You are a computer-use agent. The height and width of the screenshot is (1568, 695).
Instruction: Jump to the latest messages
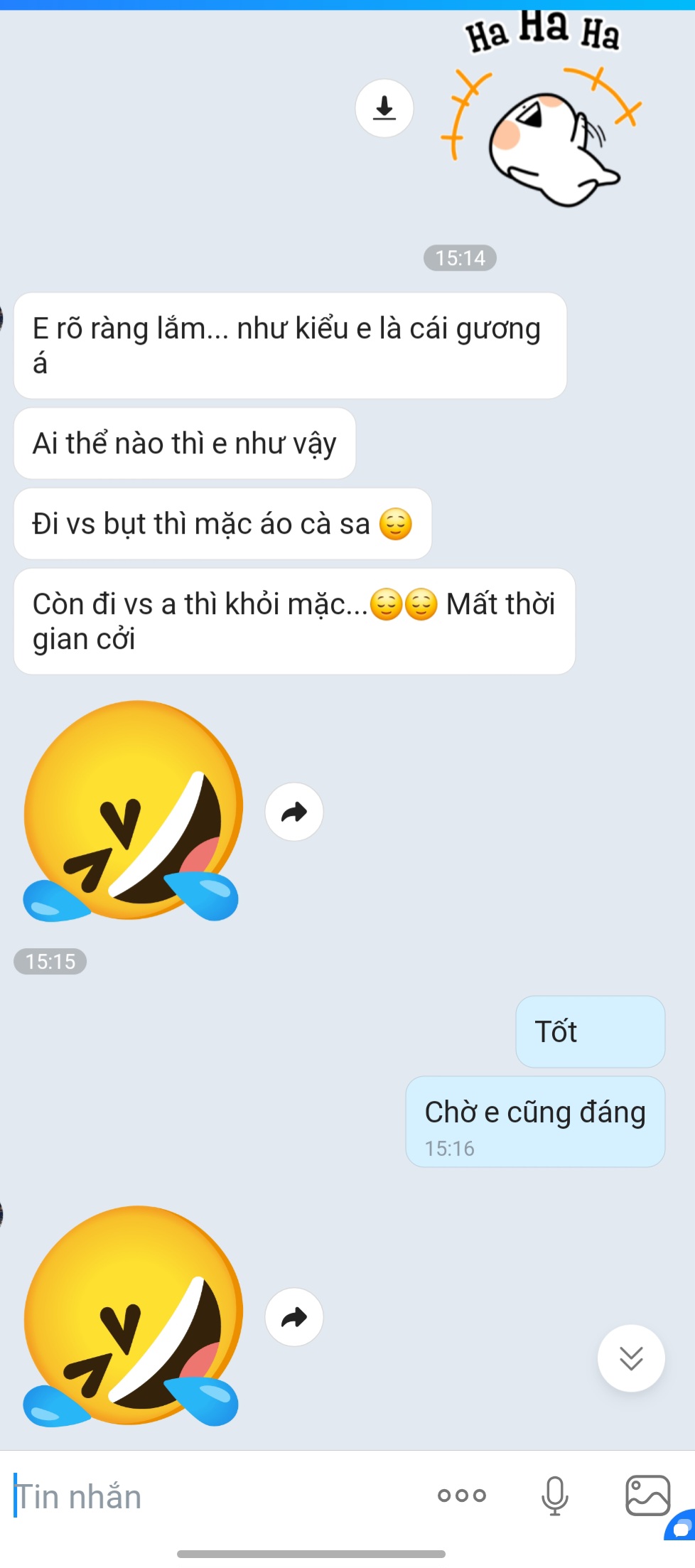pos(631,1358)
